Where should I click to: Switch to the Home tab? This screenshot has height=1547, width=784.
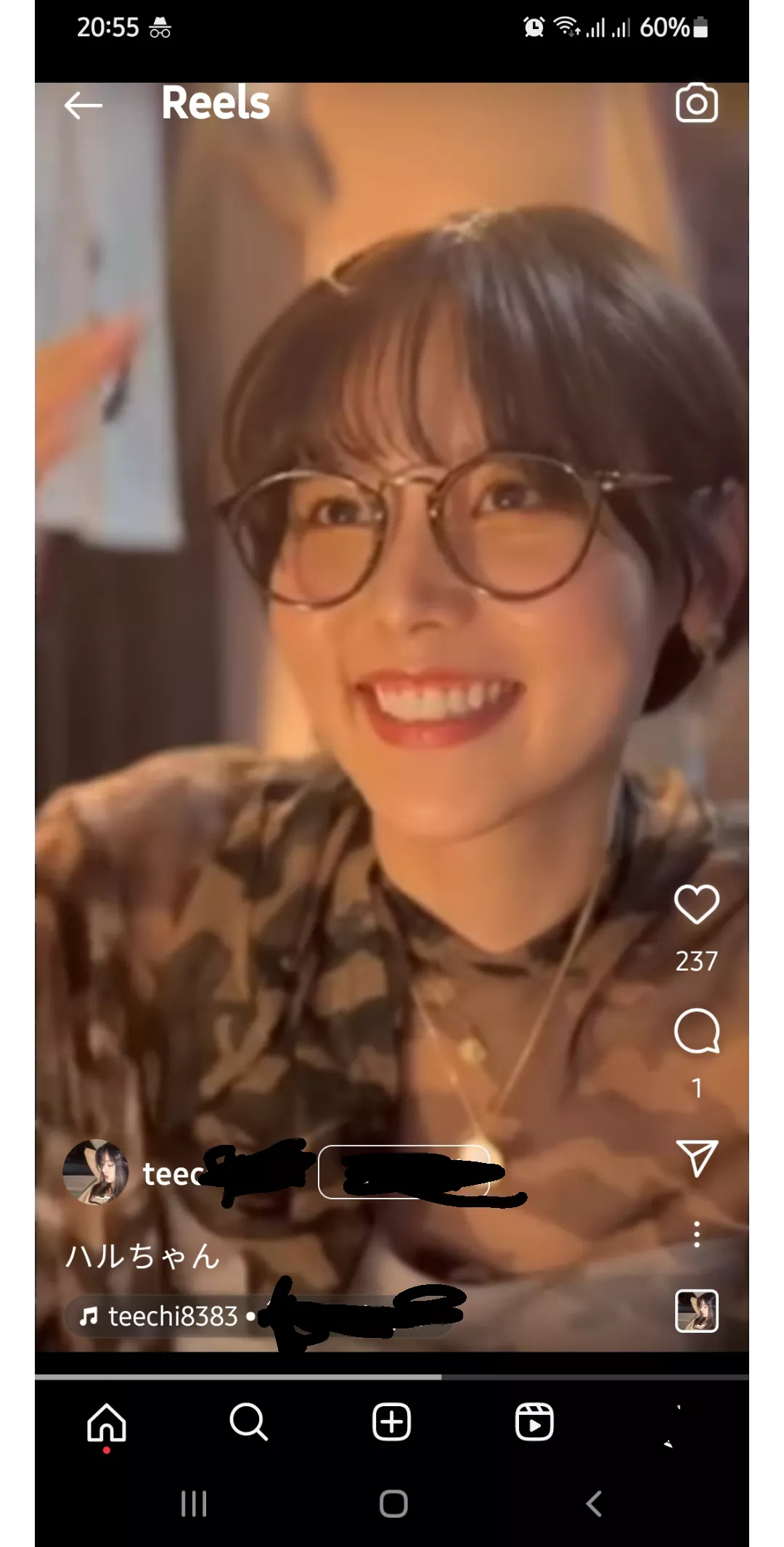pos(107,1422)
